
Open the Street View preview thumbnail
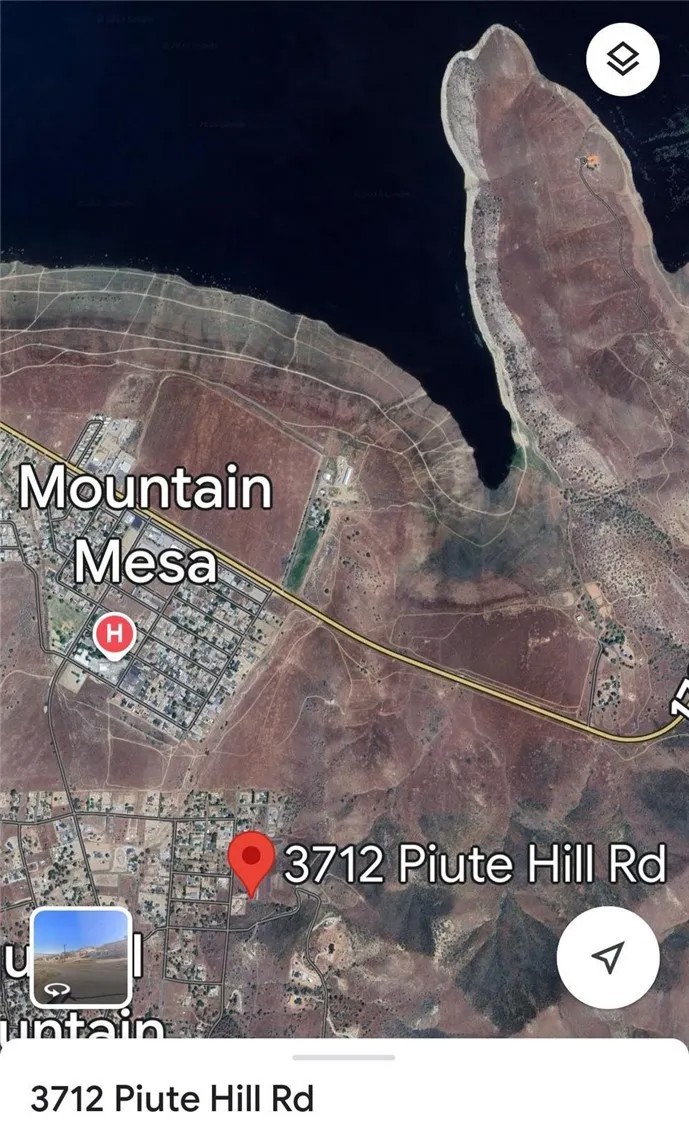click(x=81, y=957)
